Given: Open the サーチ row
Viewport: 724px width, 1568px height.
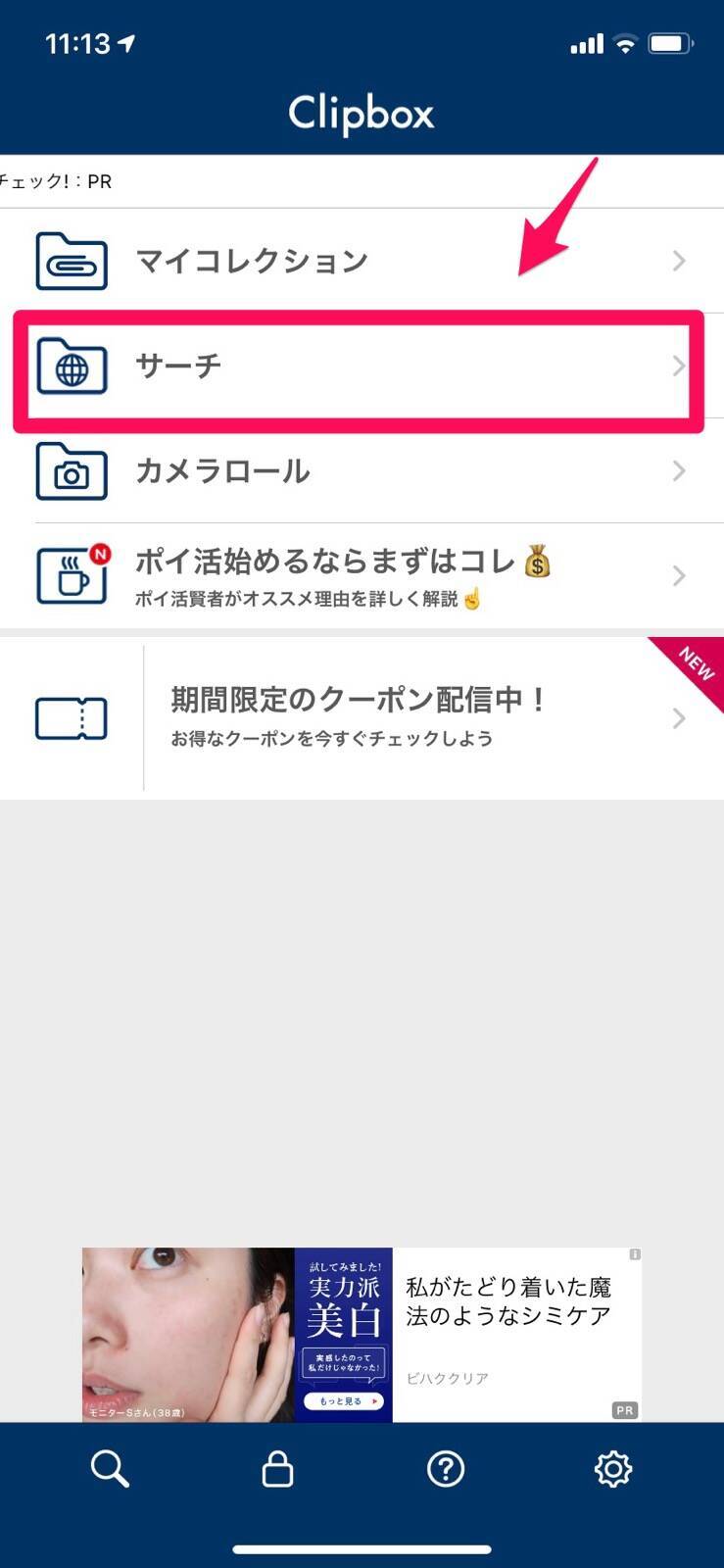Looking at the screenshot, I should (x=362, y=367).
